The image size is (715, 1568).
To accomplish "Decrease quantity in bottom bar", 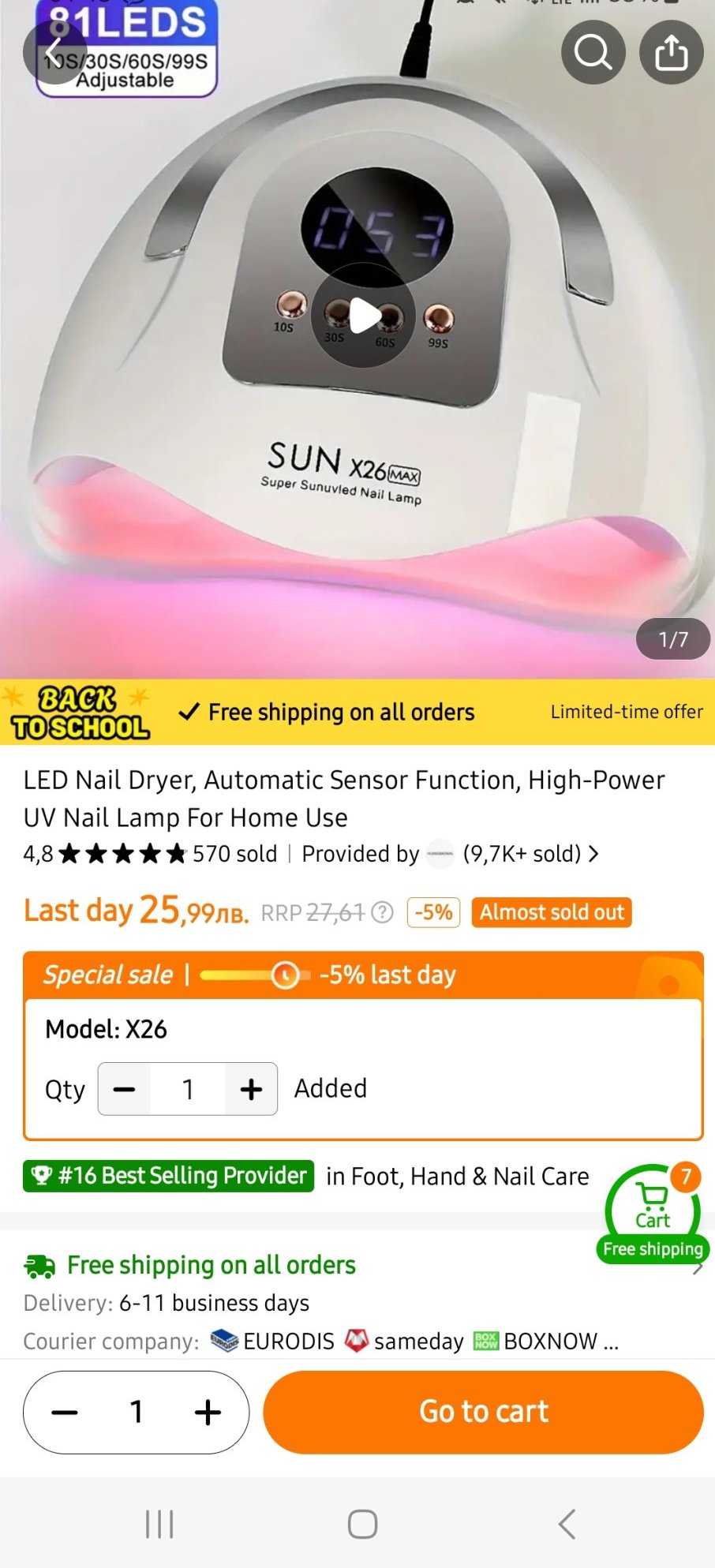I will (x=65, y=1412).
